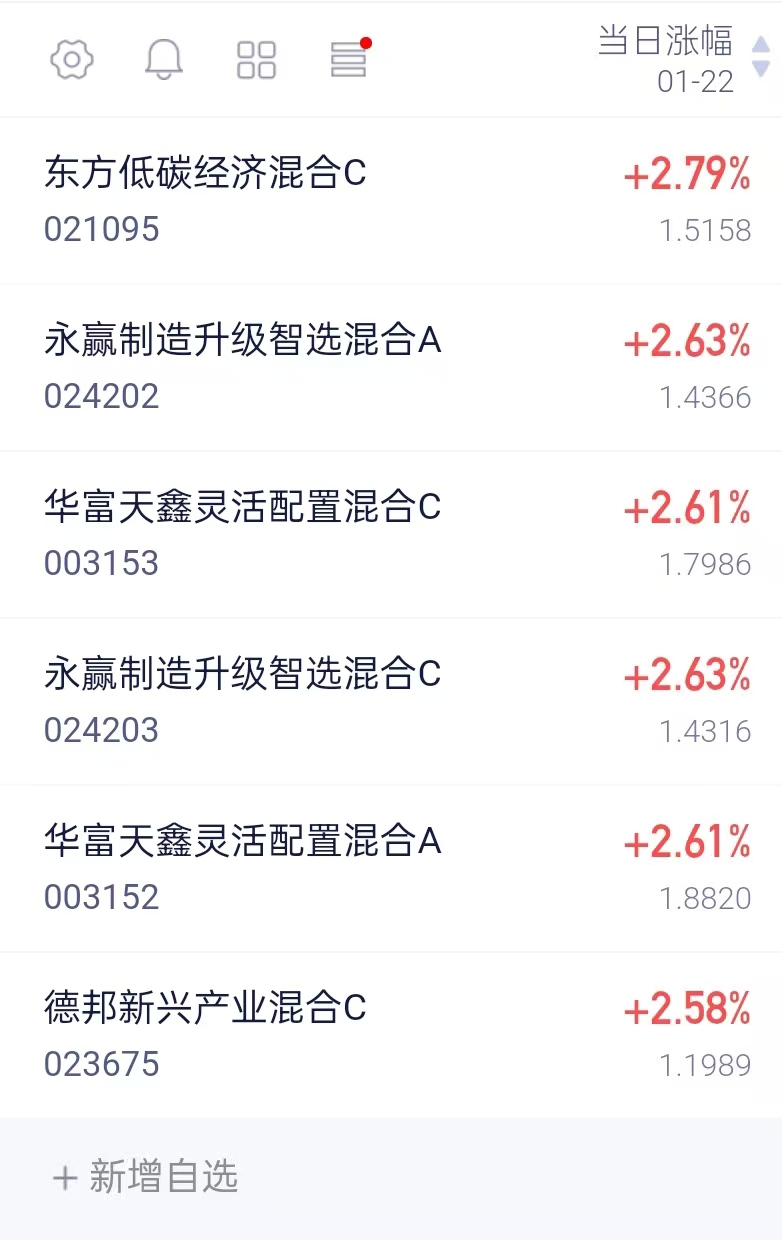Open fund 永赢制造升级智选混合A

[243, 341]
